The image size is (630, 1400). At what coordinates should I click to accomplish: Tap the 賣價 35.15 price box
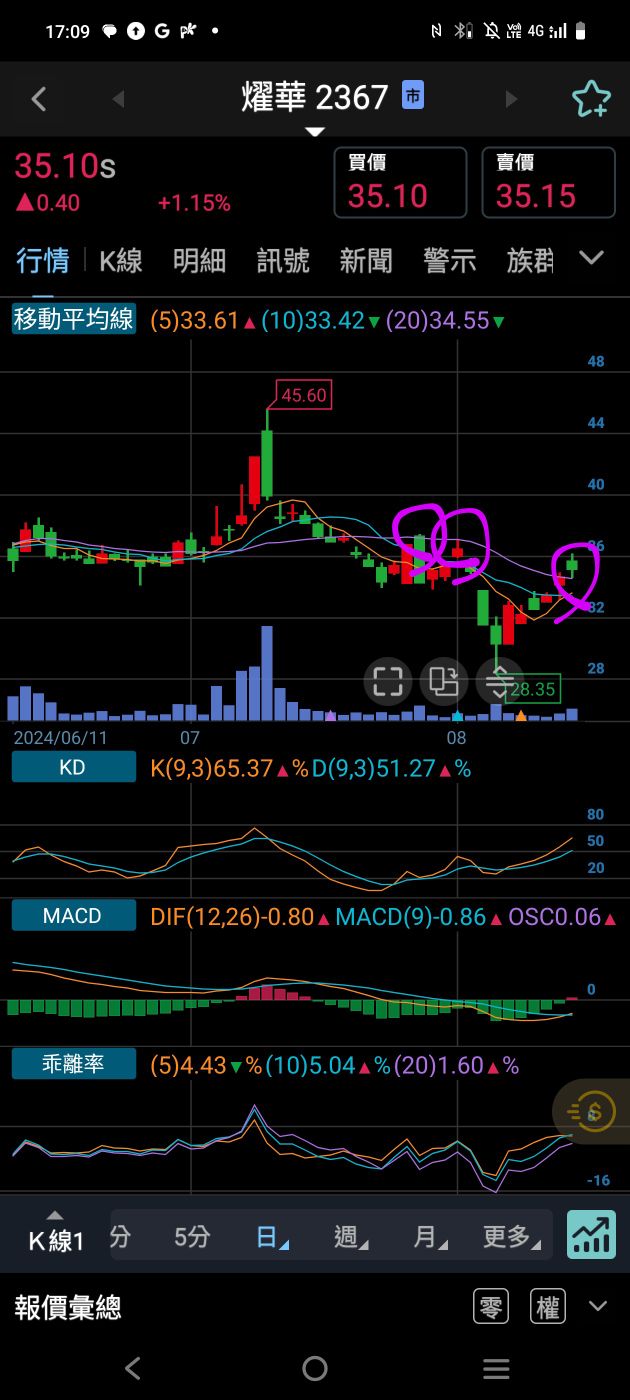point(548,182)
